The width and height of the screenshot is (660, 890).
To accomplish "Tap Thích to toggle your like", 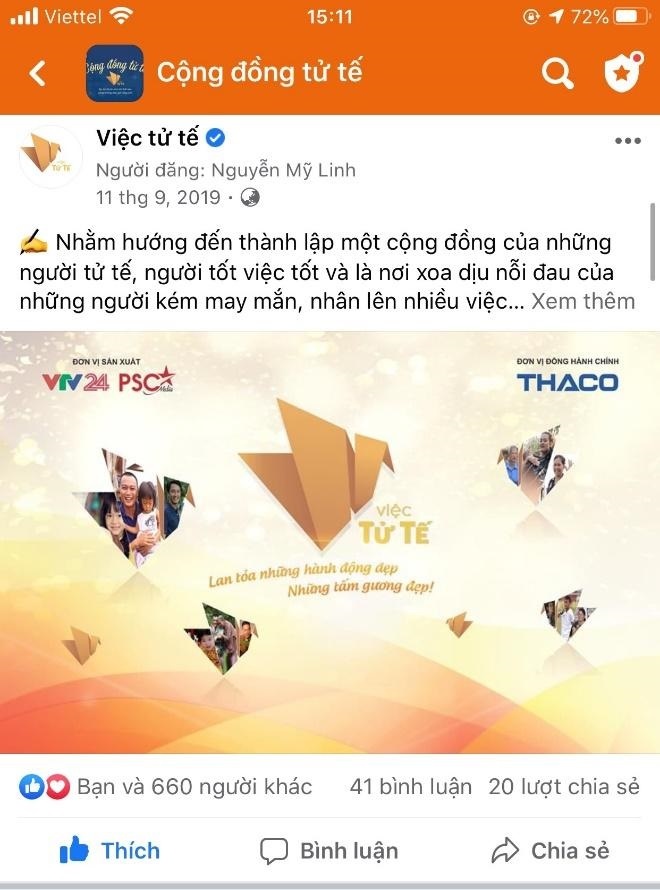I will pyautogui.click(x=110, y=851).
